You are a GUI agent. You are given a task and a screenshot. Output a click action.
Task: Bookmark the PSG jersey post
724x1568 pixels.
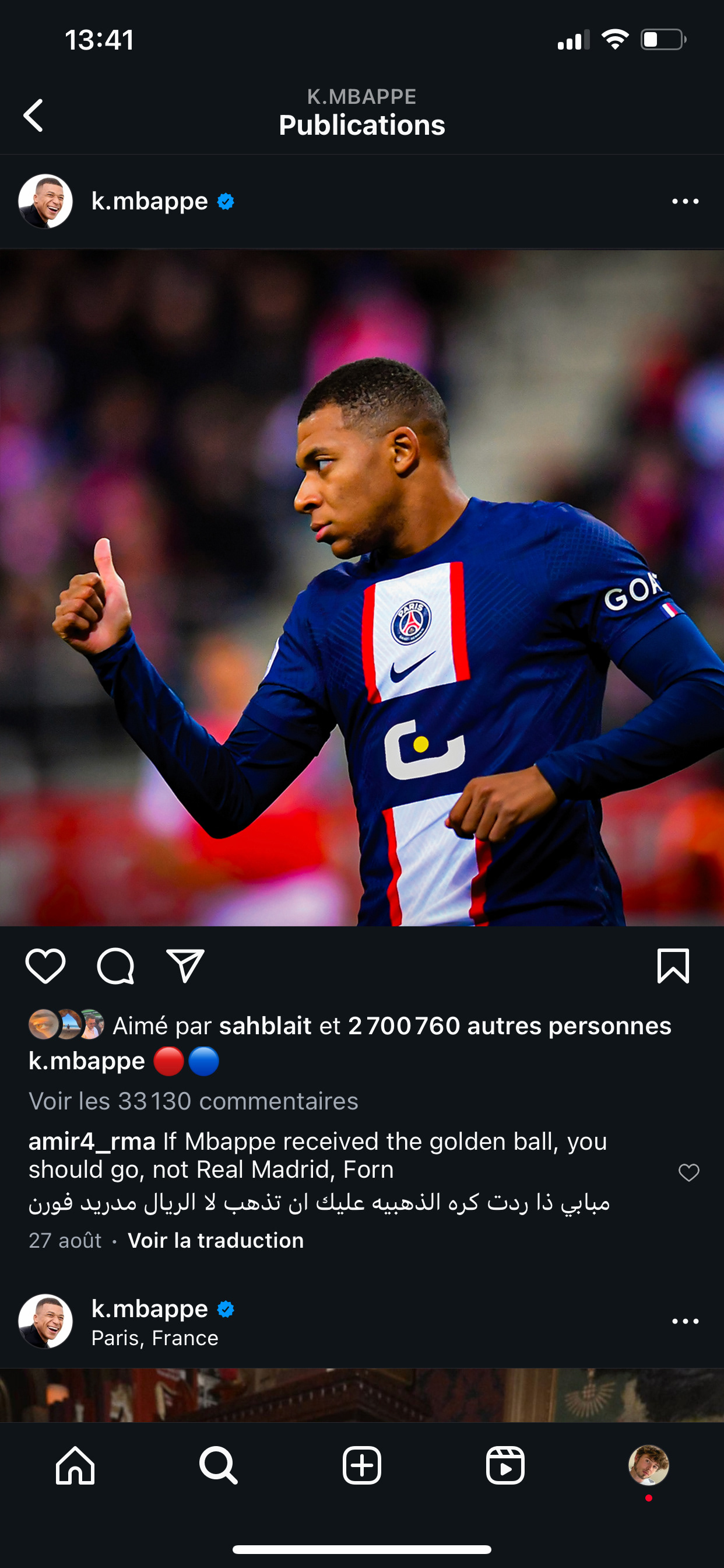tap(673, 966)
